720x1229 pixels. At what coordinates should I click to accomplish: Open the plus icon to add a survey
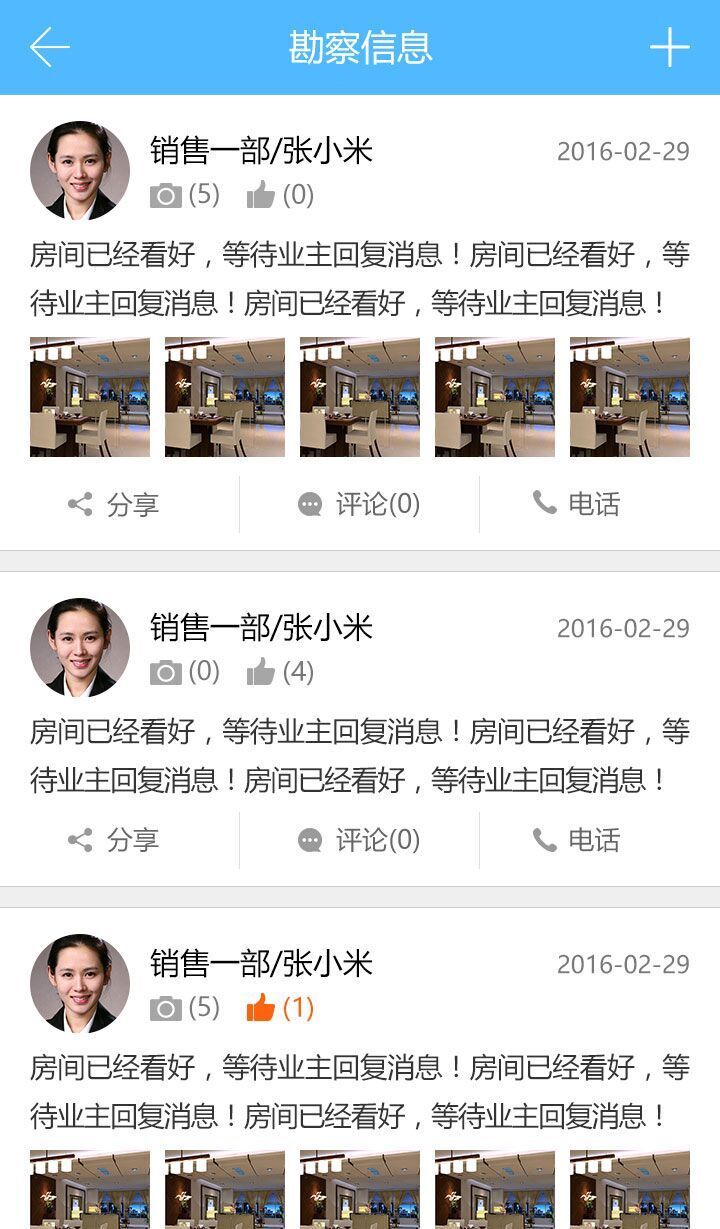(x=672, y=46)
